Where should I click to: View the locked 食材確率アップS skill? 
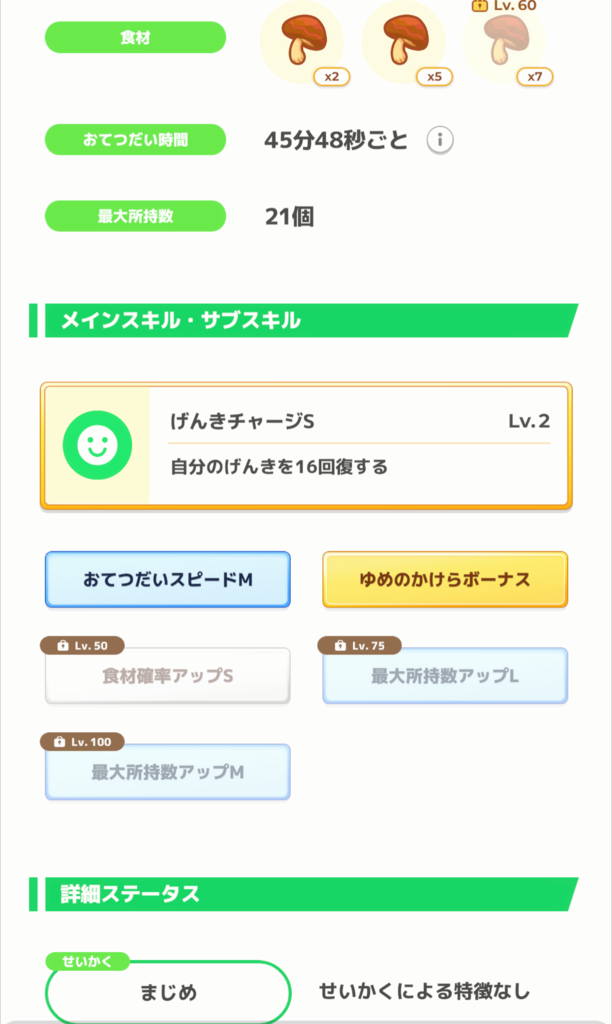tap(168, 675)
